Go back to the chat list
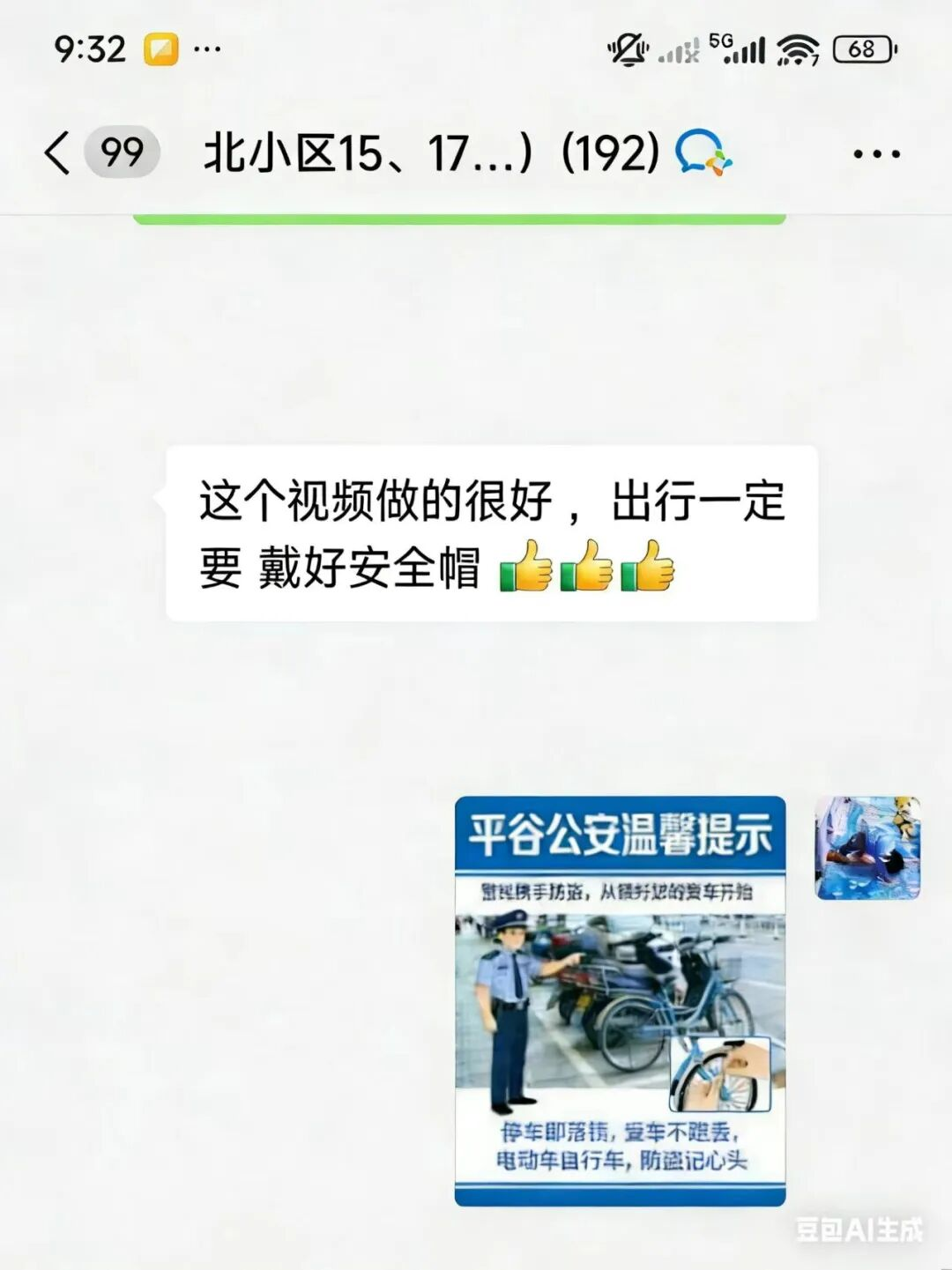This screenshot has height=1270, width=952. pyautogui.click(x=58, y=152)
